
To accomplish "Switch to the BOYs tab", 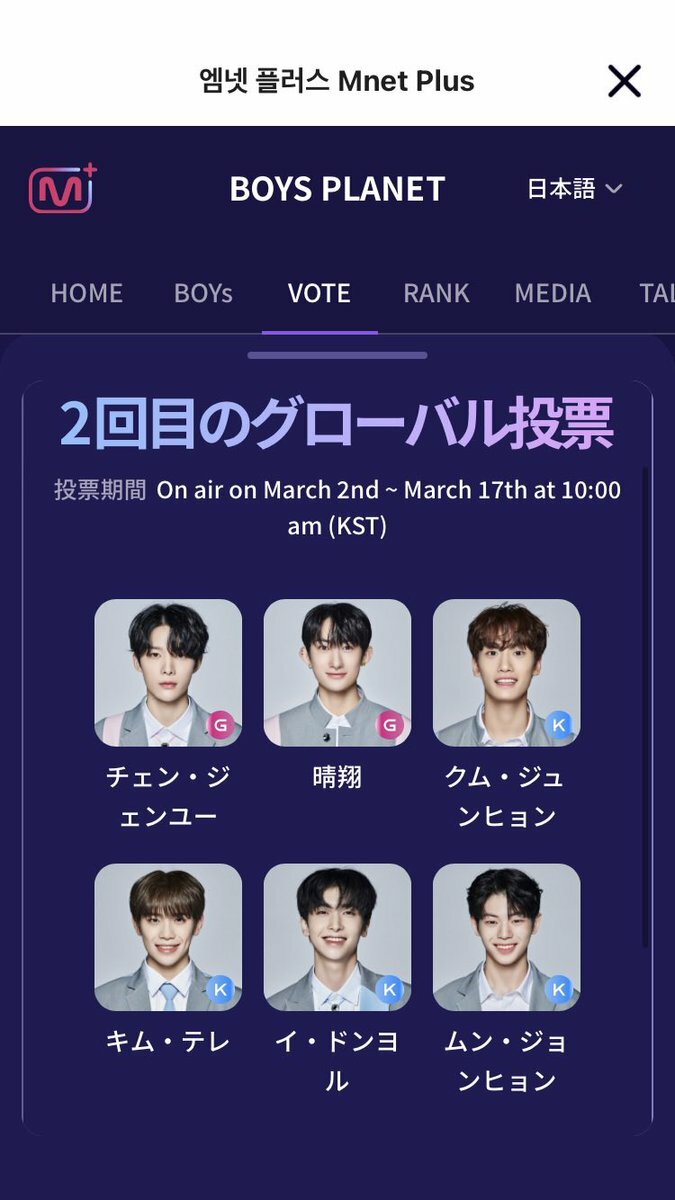I will 203,293.
